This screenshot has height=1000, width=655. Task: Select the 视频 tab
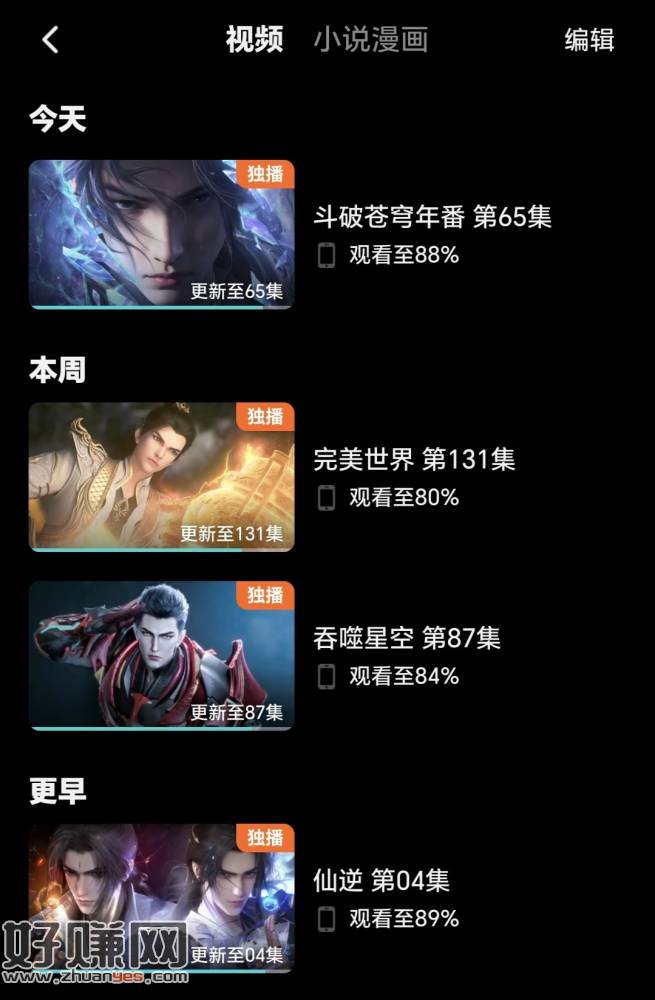[x=254, y=40]
